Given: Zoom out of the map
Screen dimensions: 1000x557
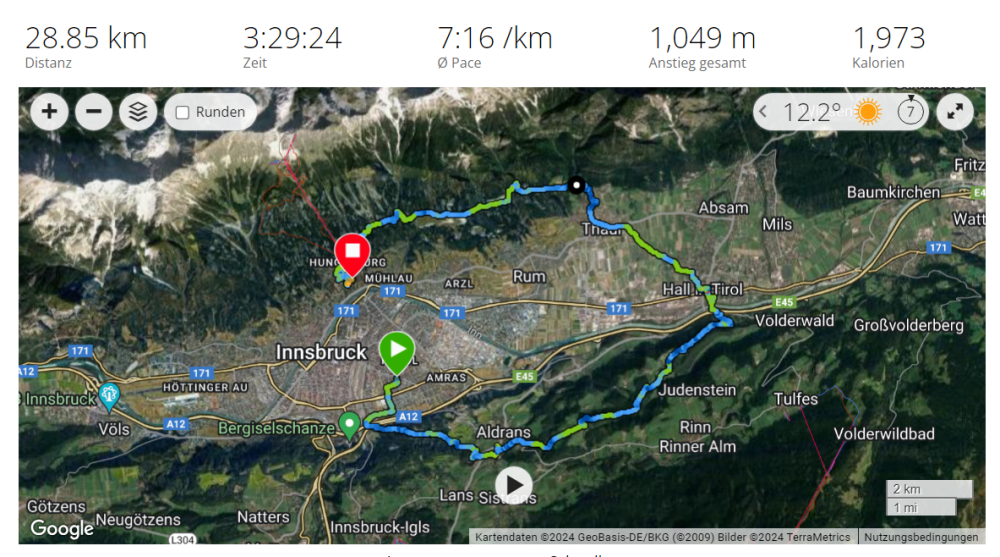Looking at the screenshot, I should click(93, 111).
